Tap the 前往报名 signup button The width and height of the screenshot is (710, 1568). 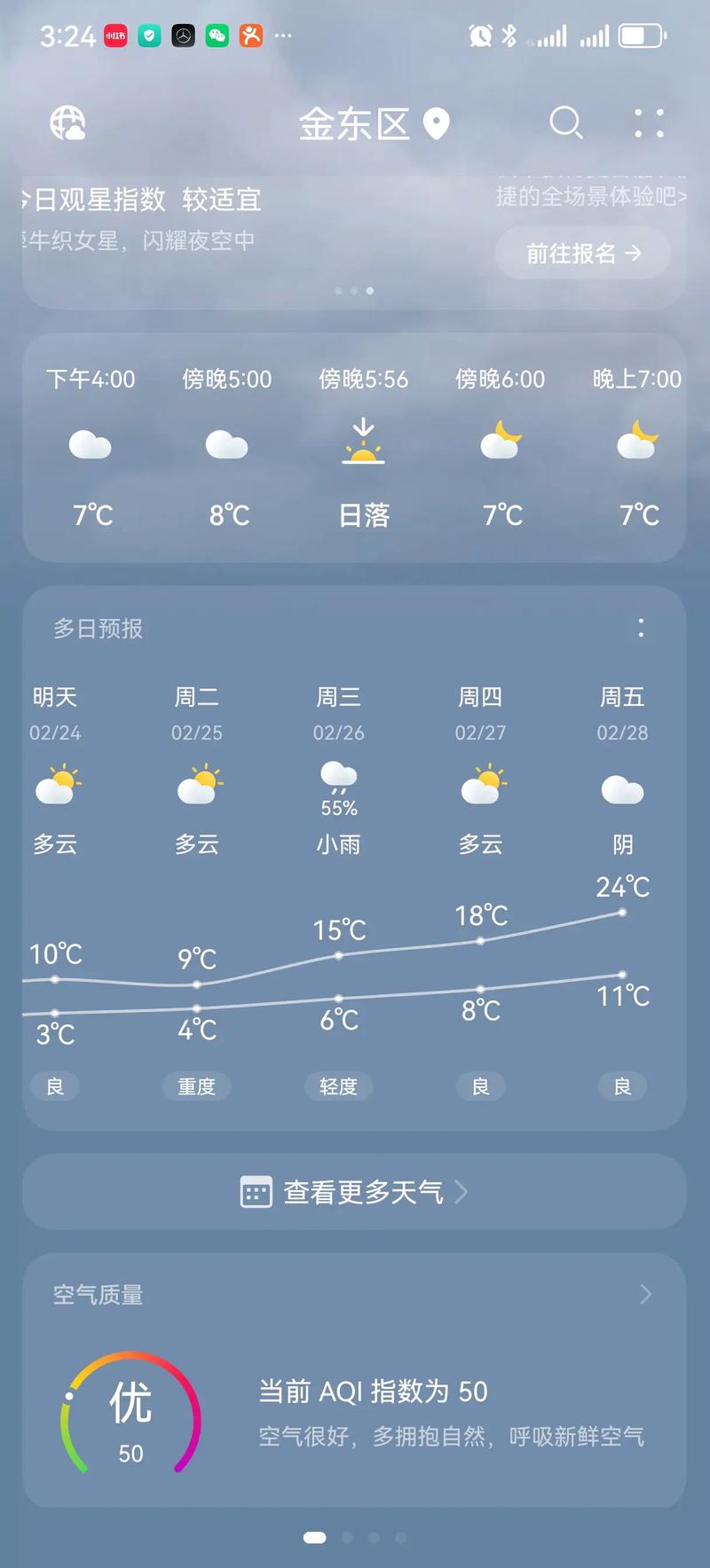pos(583,252)
